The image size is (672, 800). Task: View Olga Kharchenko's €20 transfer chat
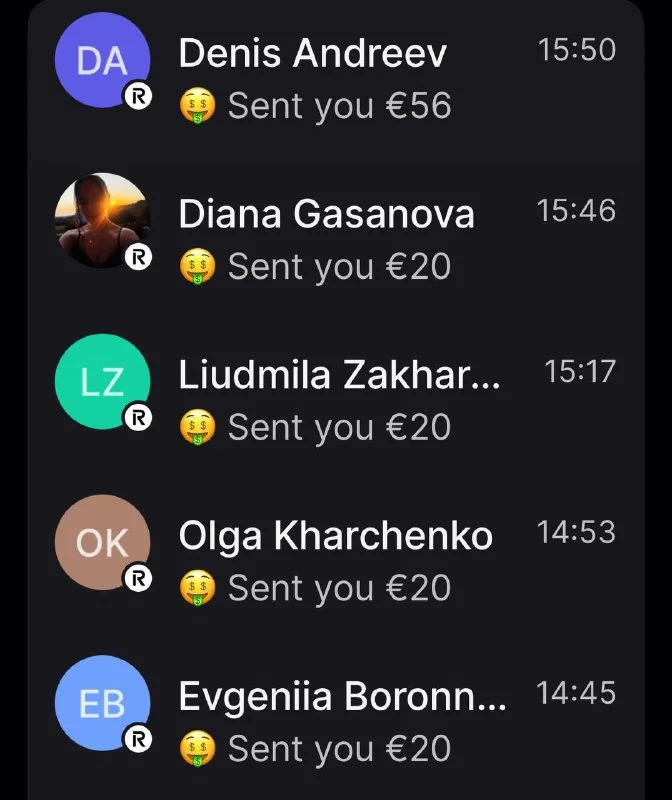(335, 560)
